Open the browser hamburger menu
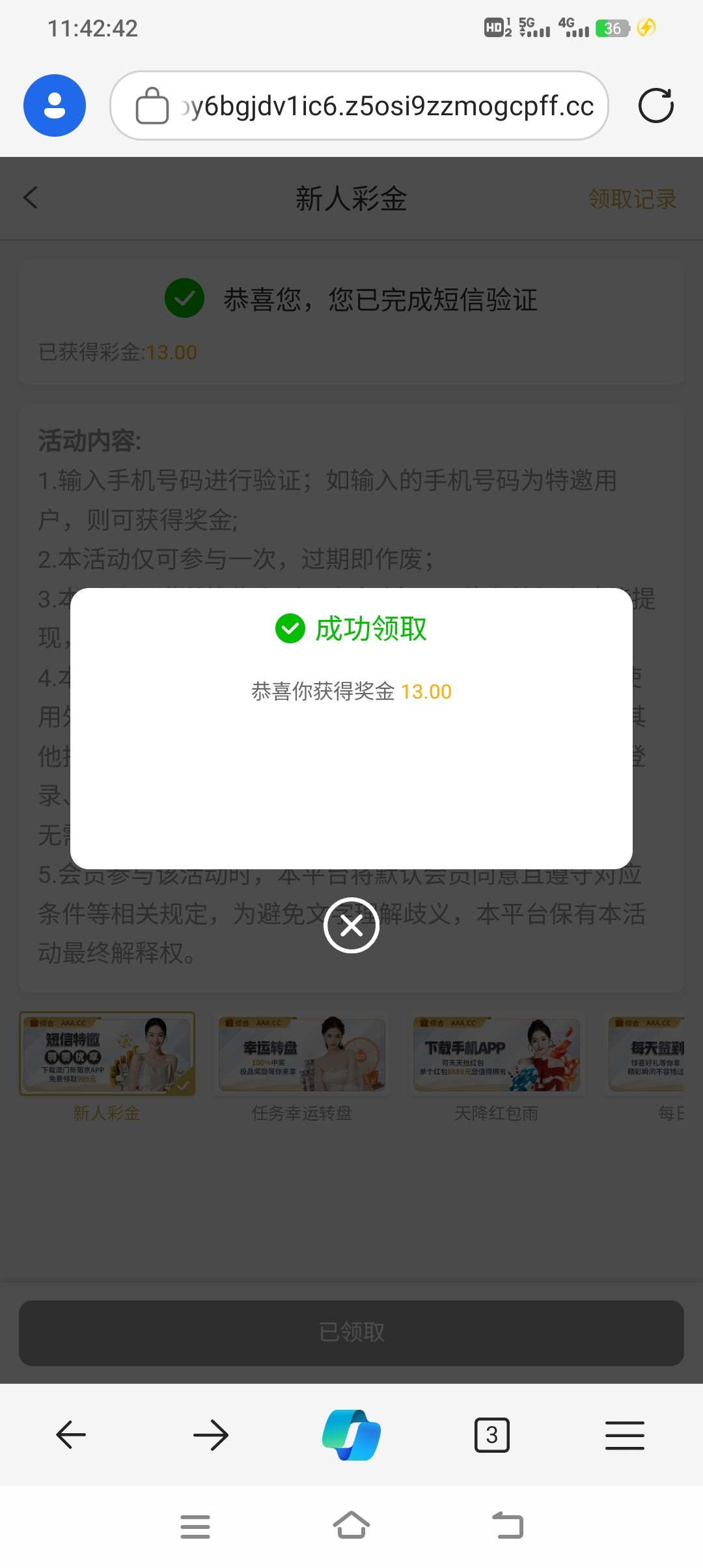Viewport: 703px width, 1568px height. 625,1435
